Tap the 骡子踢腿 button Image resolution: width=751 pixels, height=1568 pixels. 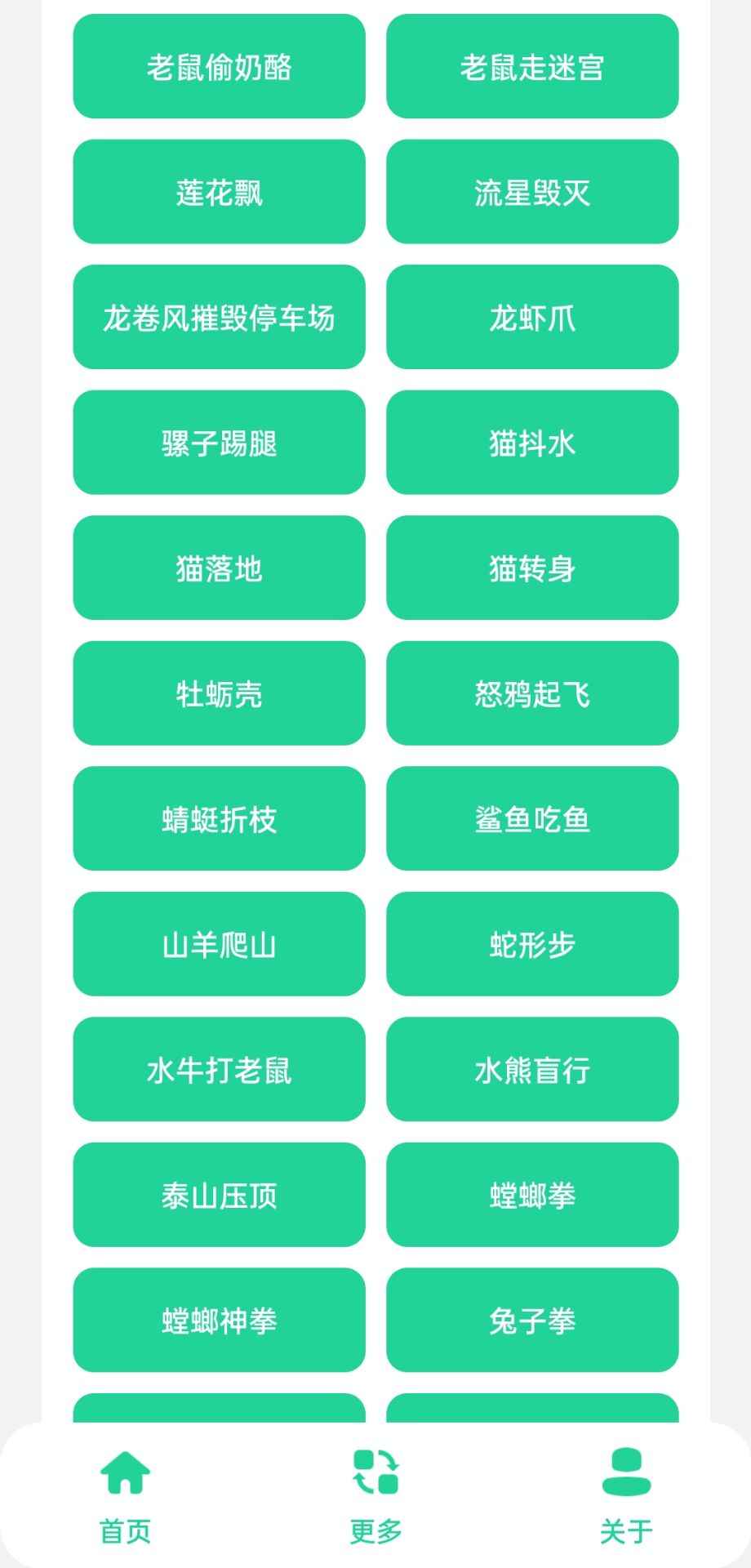(218, 443)
